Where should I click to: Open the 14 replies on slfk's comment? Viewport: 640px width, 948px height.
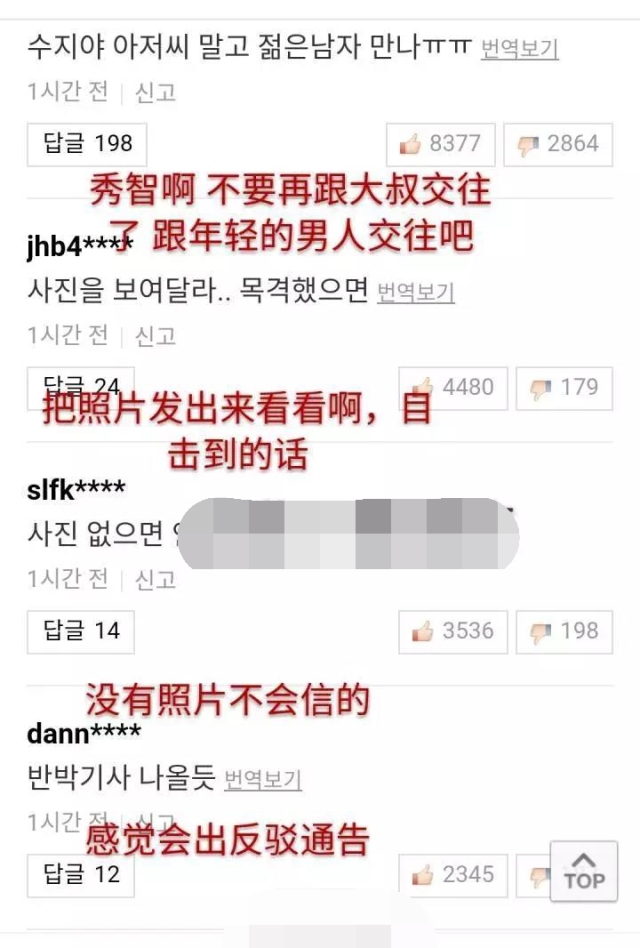pos(81,631)
